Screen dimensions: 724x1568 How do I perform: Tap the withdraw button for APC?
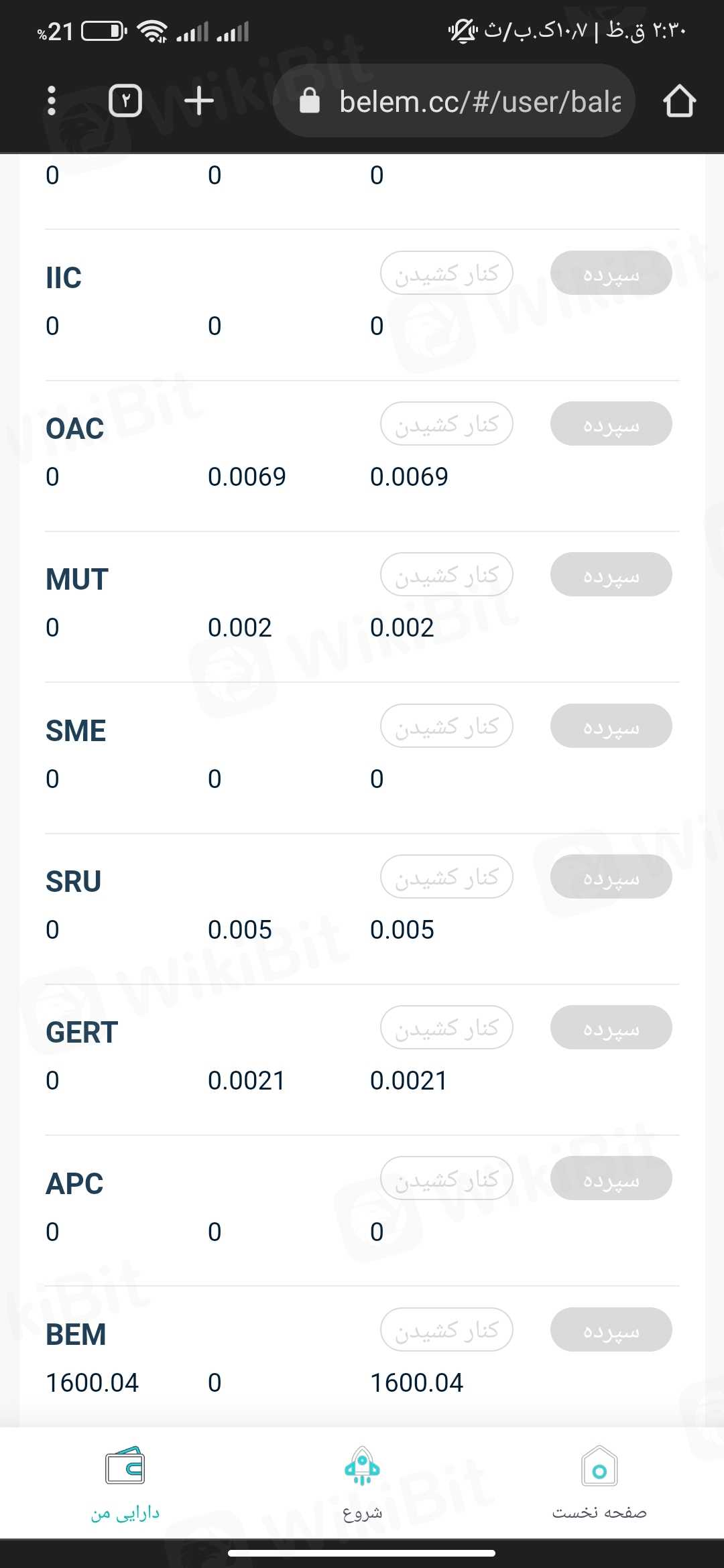tap(446, 1179)
